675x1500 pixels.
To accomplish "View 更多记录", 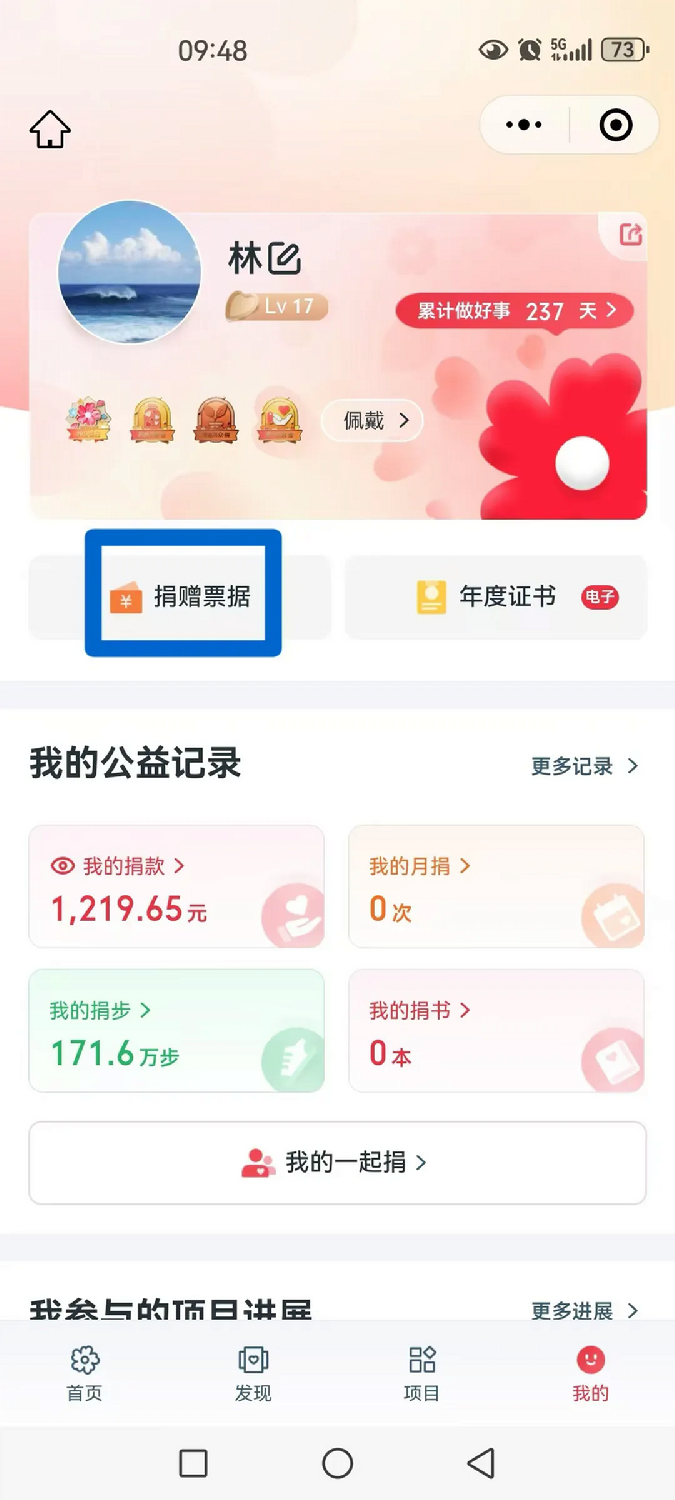I will pyautogui.click(x=584, y=766).
